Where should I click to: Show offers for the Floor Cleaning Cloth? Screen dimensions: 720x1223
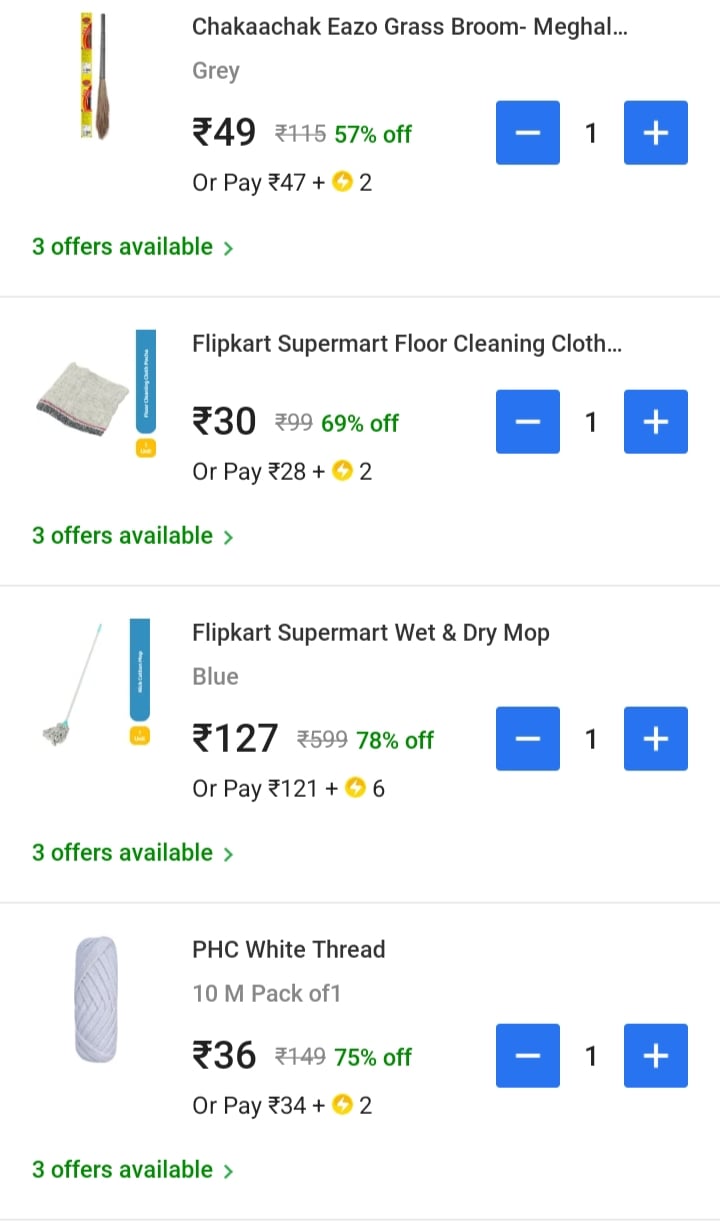point(132,536)
